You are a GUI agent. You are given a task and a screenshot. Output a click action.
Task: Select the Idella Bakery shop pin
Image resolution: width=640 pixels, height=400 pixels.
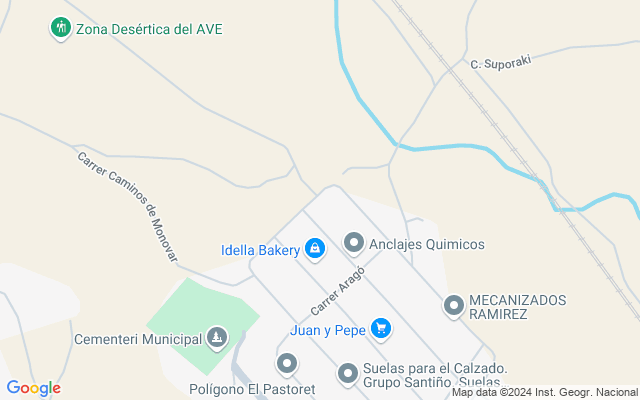click(x=315, y=249)
